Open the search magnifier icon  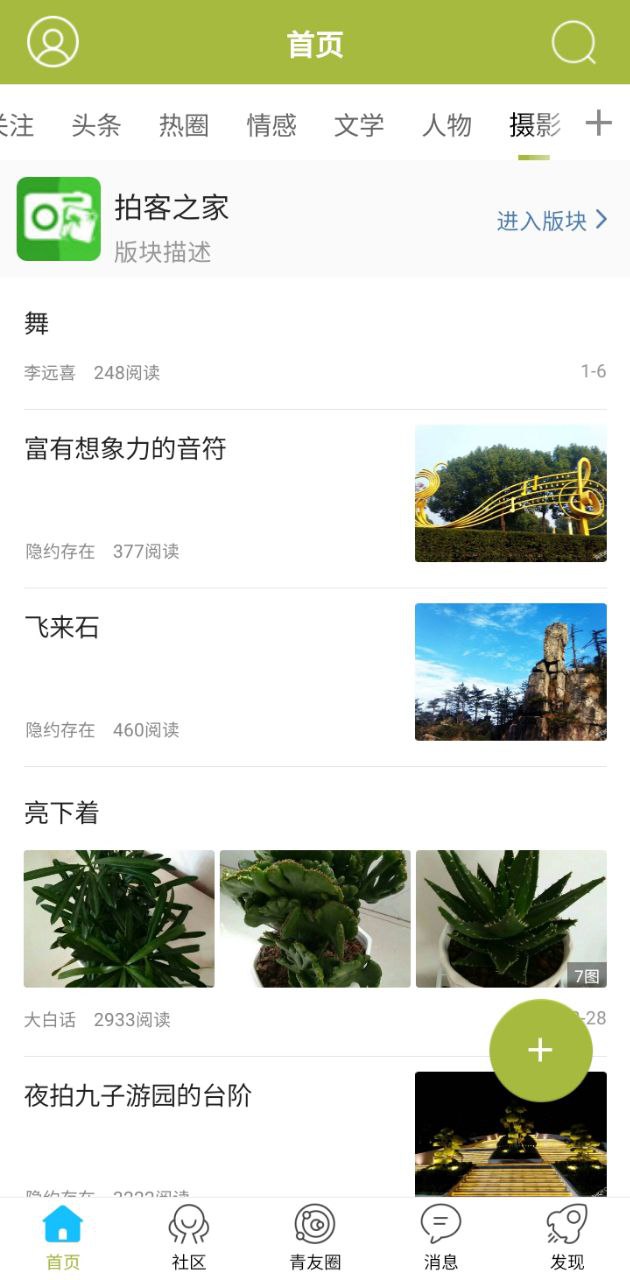[574, 43]
